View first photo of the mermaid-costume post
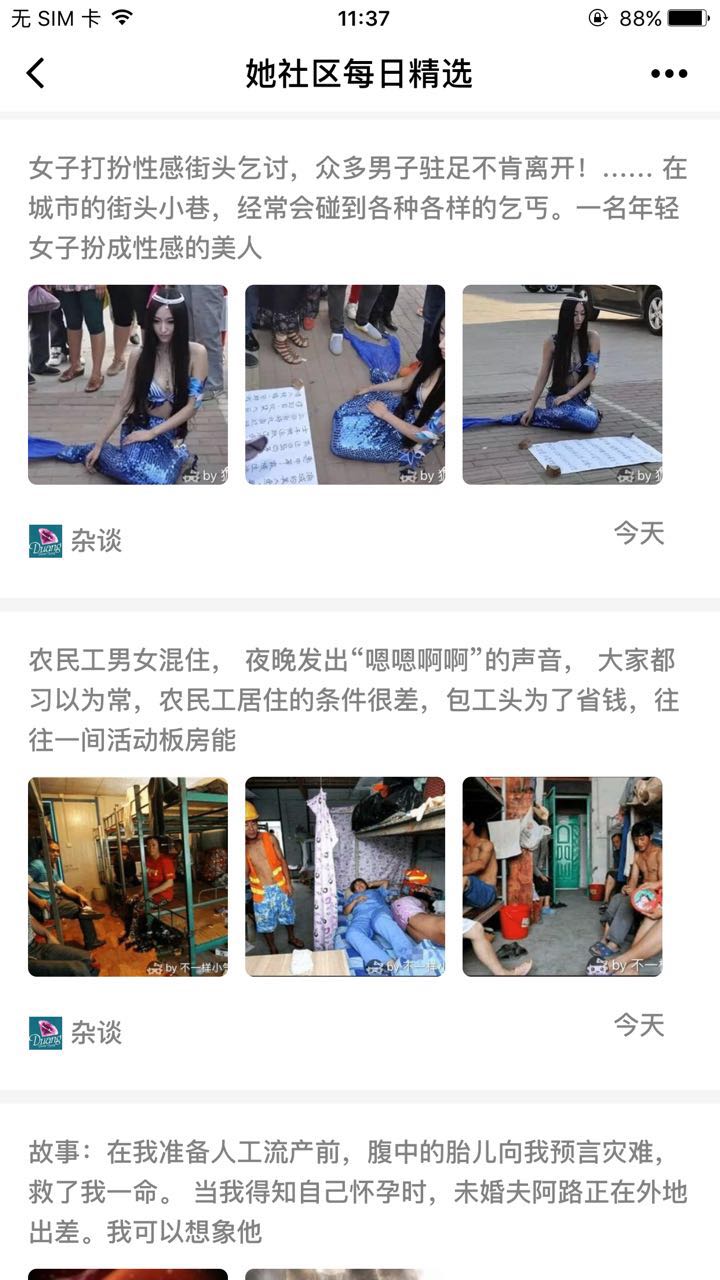 128,385
